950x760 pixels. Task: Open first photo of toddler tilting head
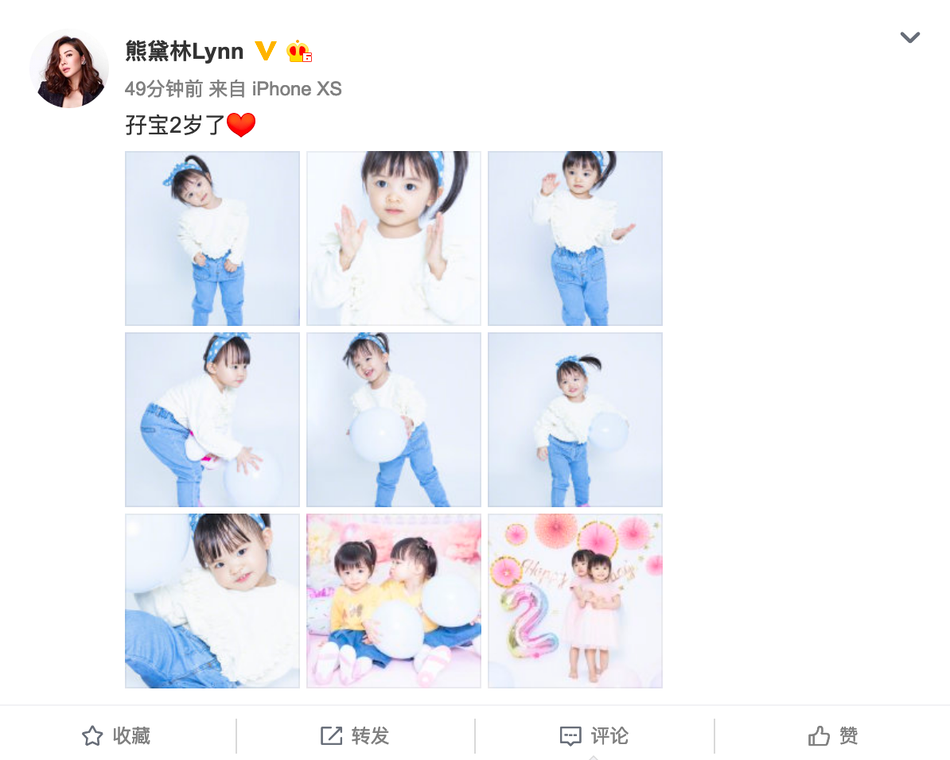click(212, 238)
